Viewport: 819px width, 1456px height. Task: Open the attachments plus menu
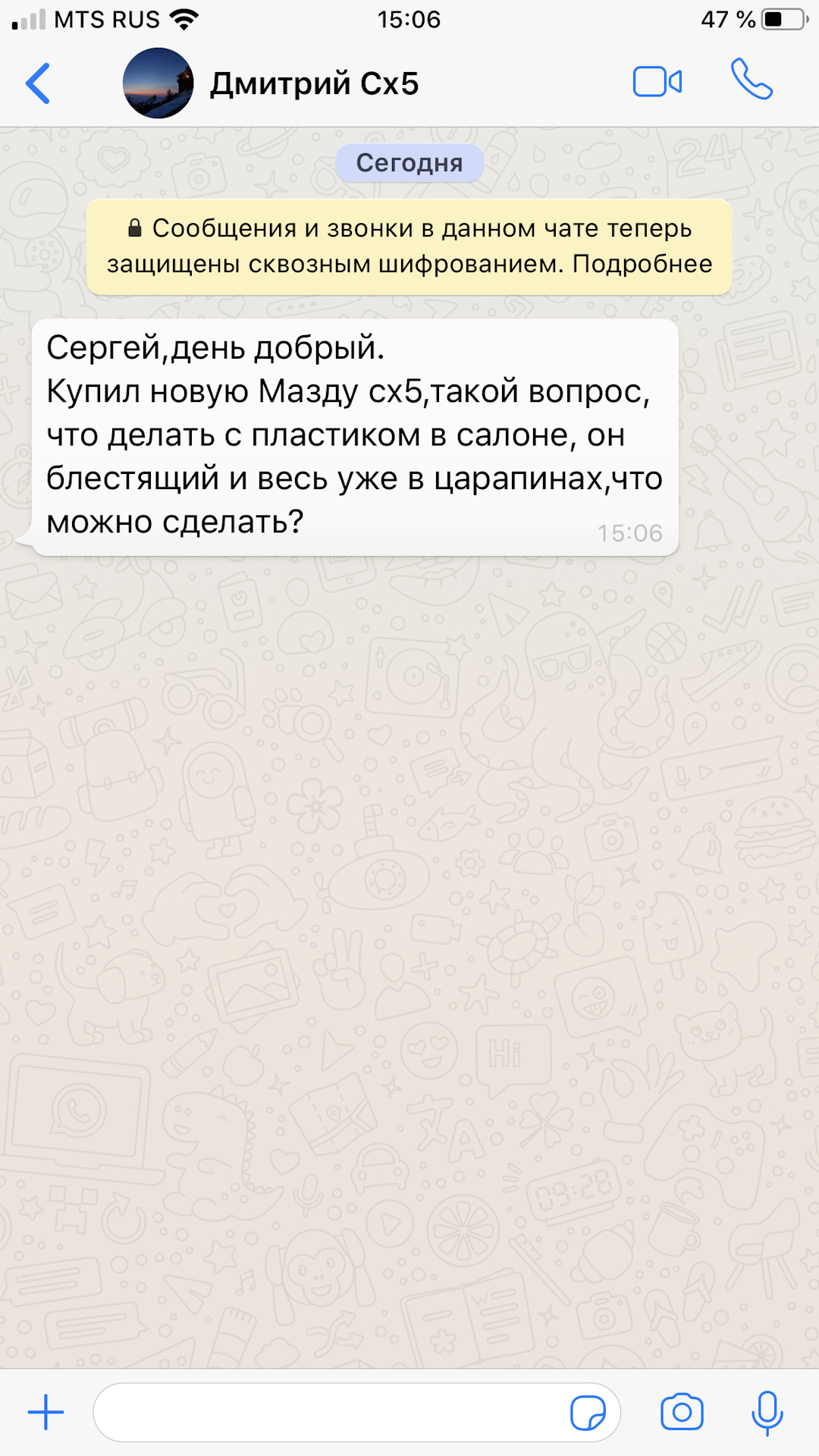click(x=45, y=1412)
